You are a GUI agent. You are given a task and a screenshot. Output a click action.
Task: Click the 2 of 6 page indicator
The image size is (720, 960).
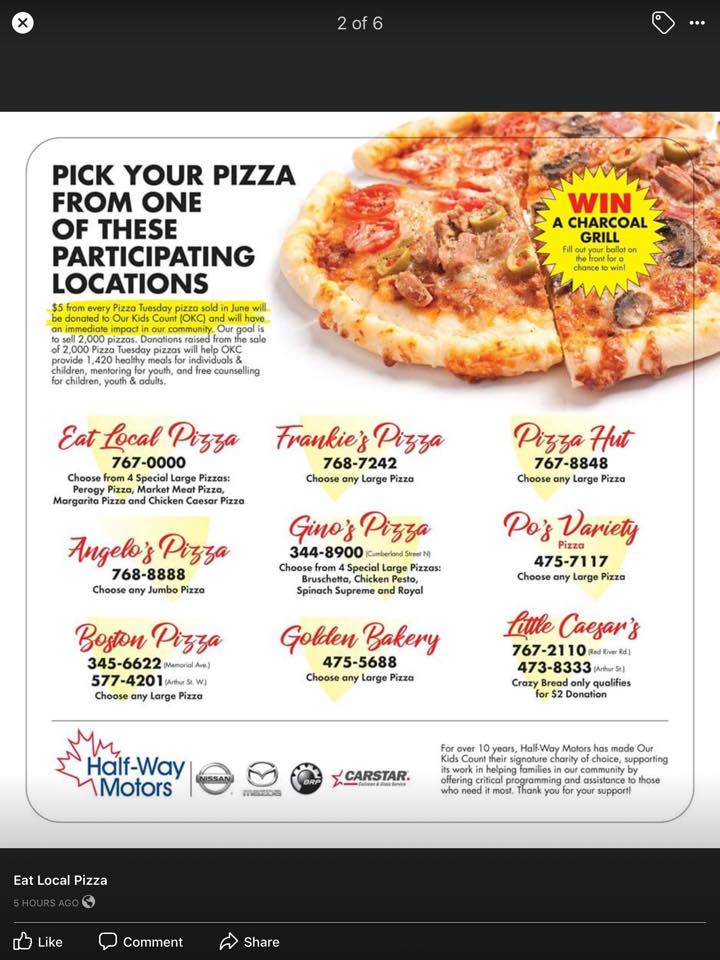tap(358, 22)
